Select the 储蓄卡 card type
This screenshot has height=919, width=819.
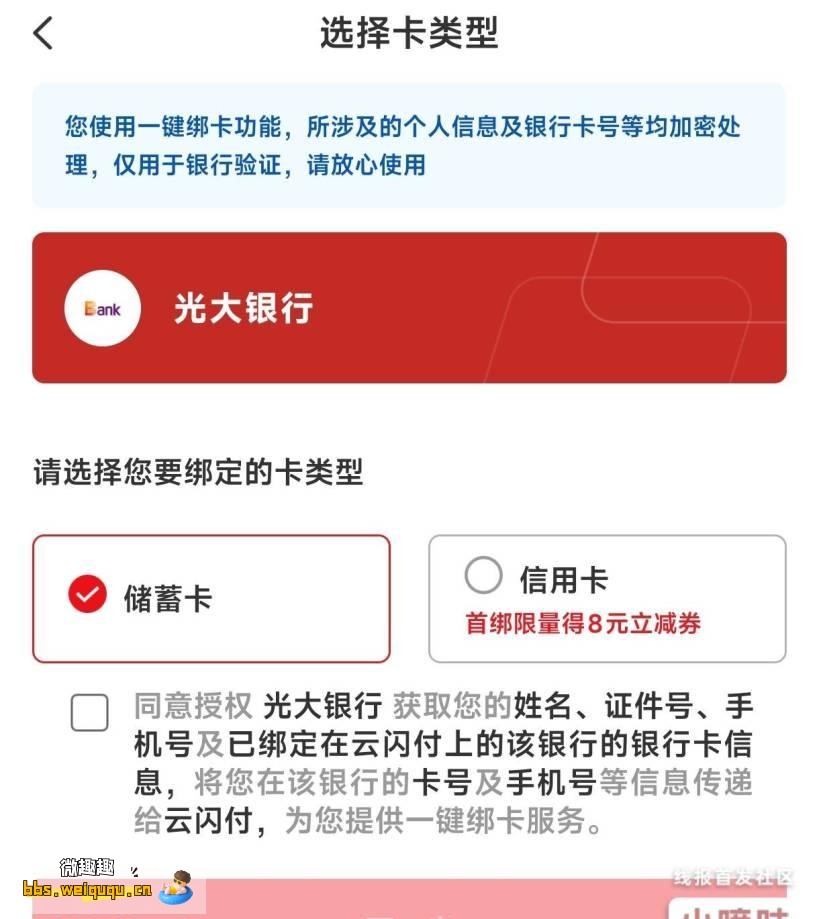click(210, 598)
